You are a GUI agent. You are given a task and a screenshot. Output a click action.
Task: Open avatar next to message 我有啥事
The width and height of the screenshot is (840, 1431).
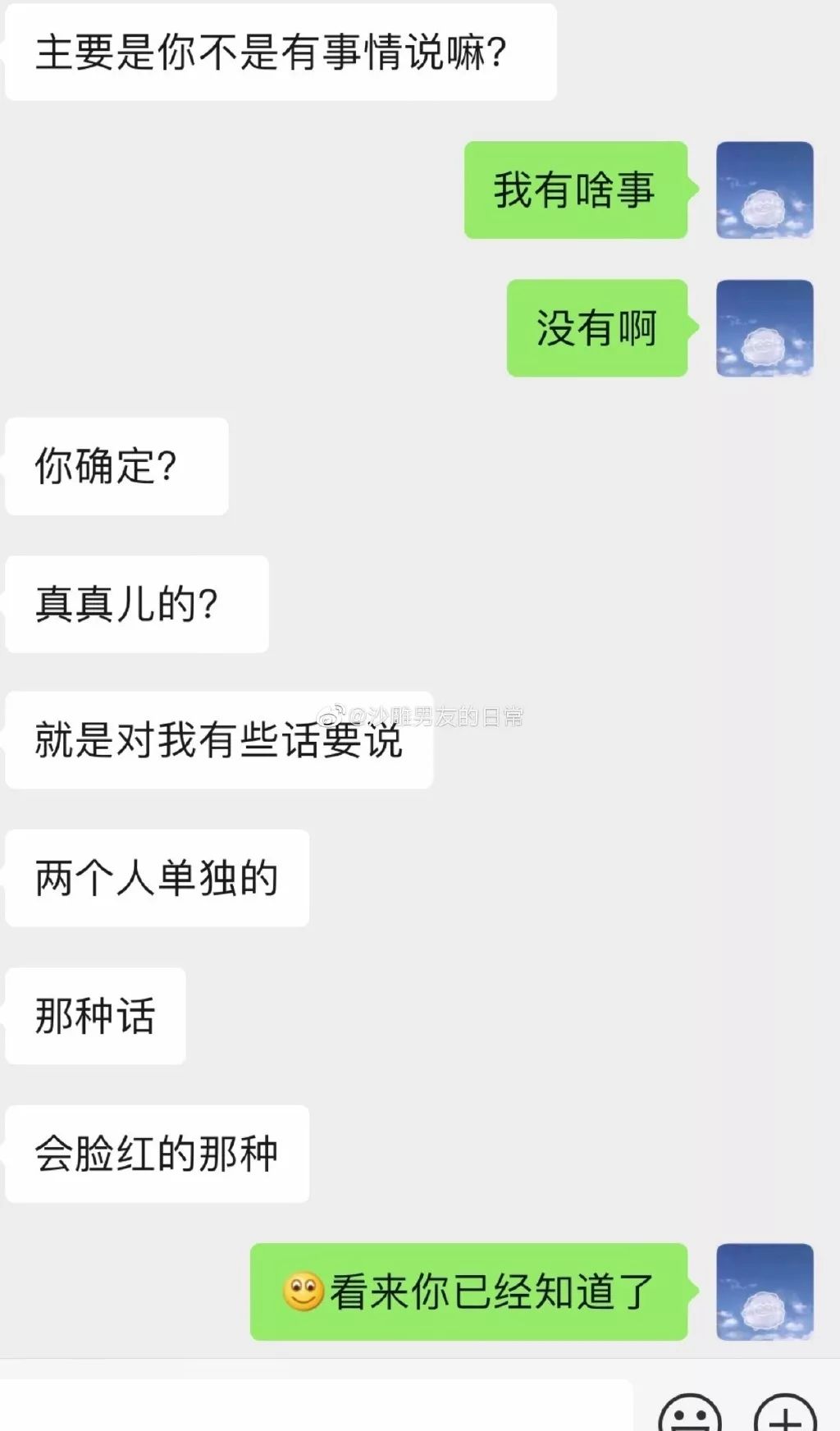tap(765, 190)
